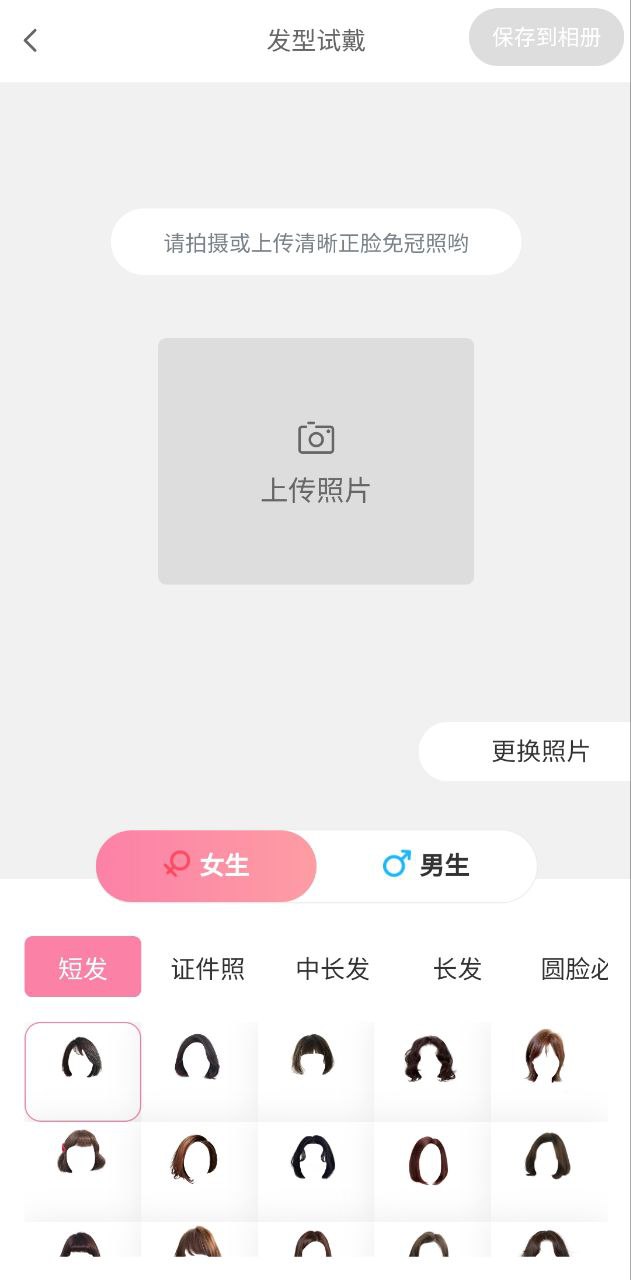Tap 保存到相册 to save to album
This screenshot has width=631, height=1280.
[x=546, y=38]
